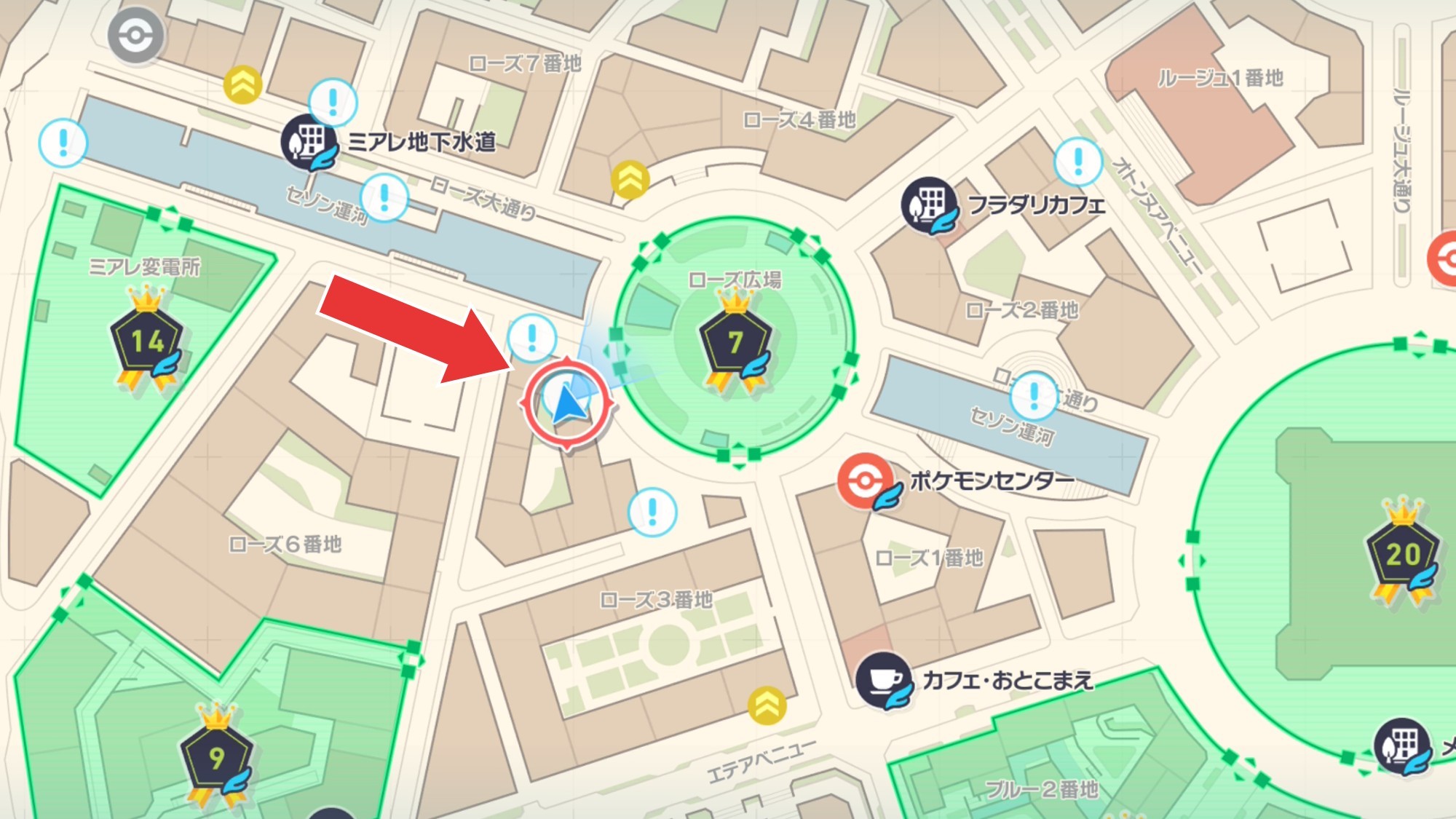Select the battle zone 9 badge

[x=216, y=757]
